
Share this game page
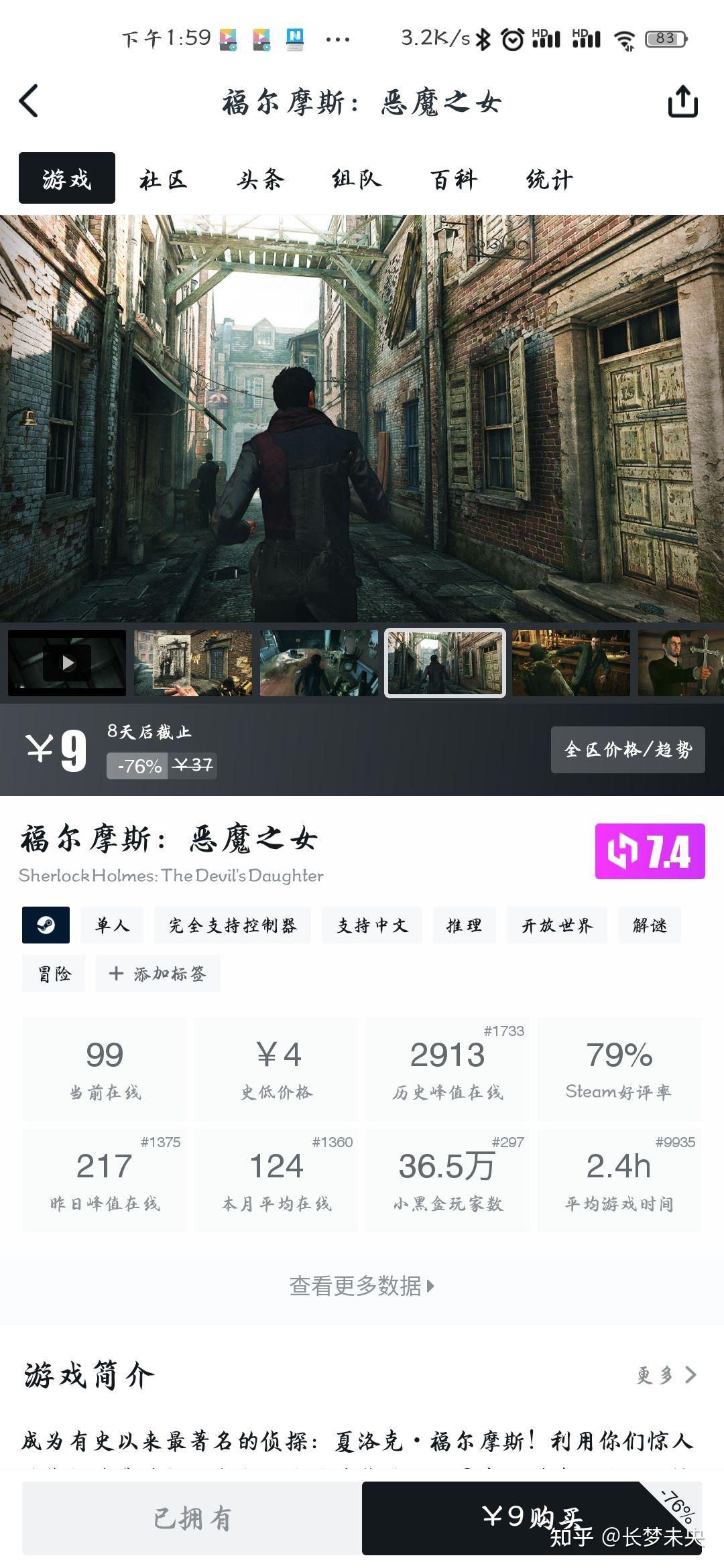[x=682, y=102]
